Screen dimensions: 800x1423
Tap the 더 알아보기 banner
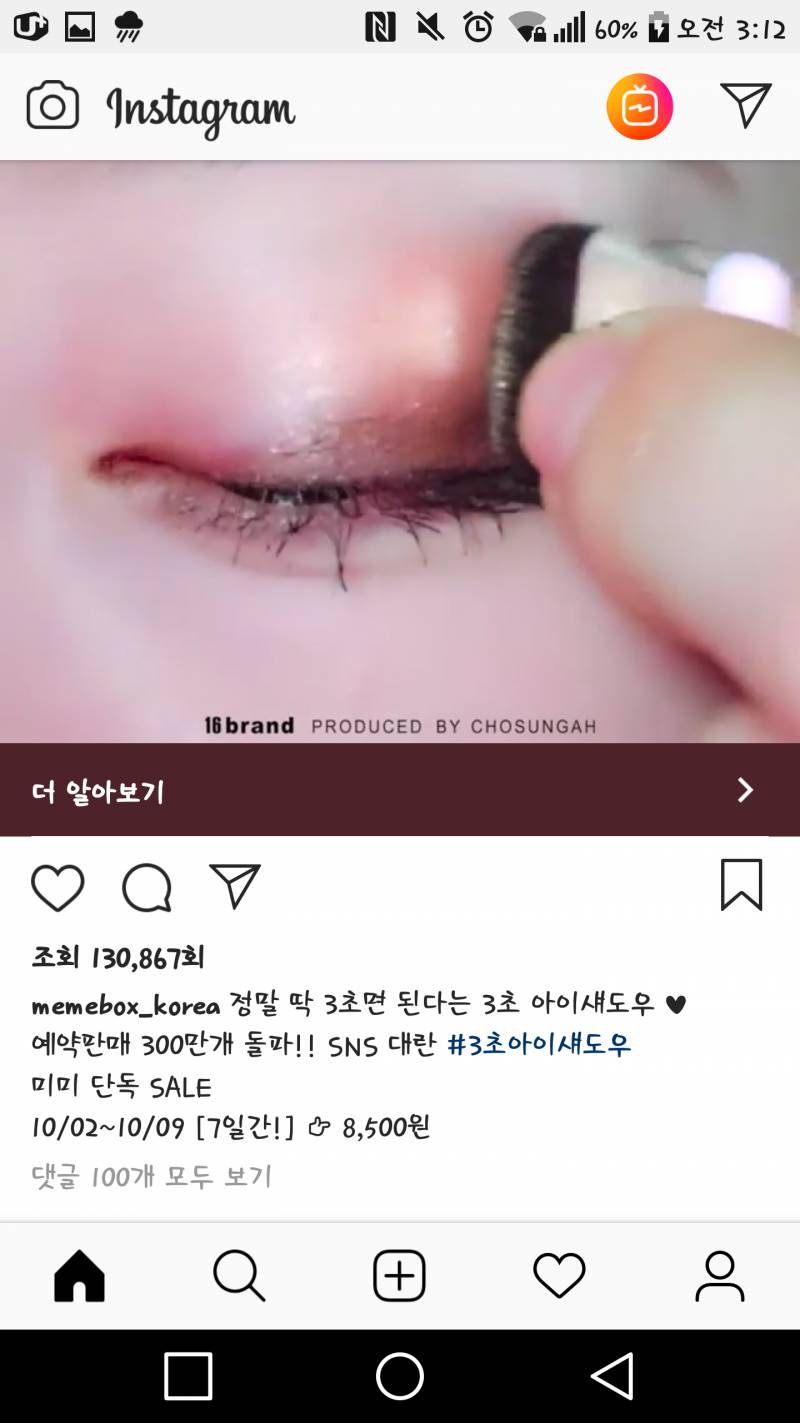[400, 791]
